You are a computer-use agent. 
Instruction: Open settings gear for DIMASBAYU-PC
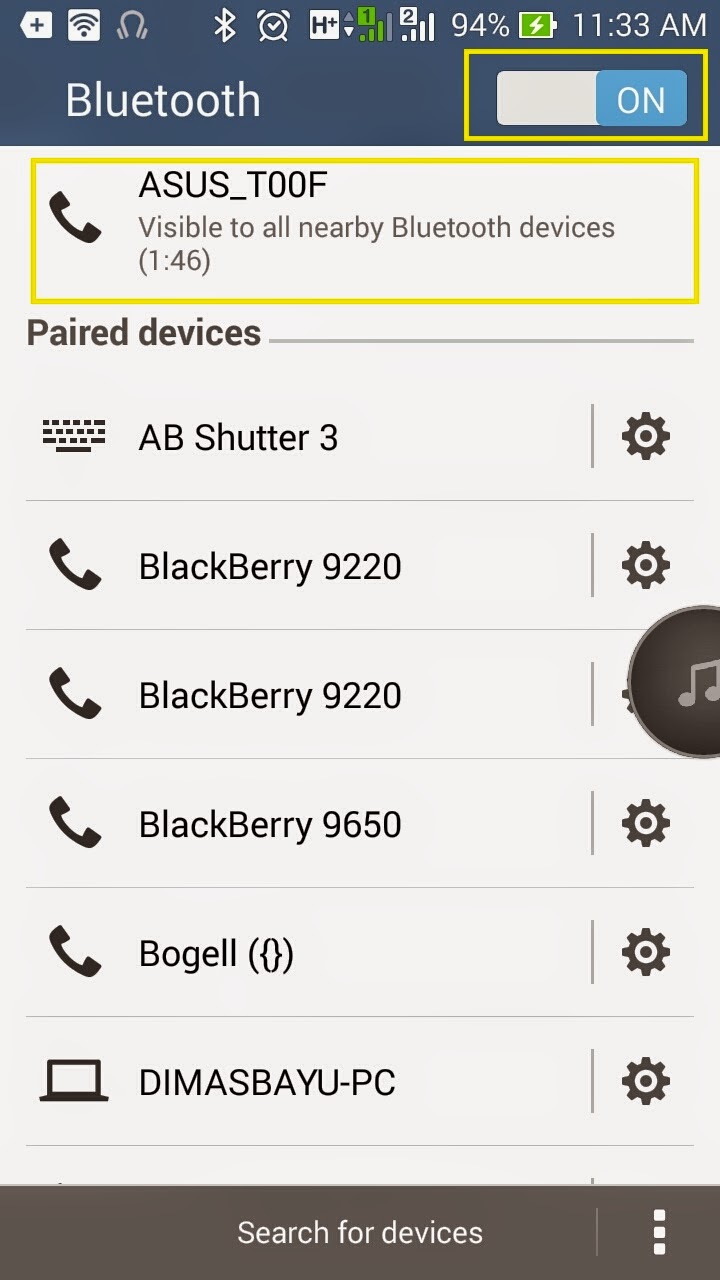(x=645, y=1082)
